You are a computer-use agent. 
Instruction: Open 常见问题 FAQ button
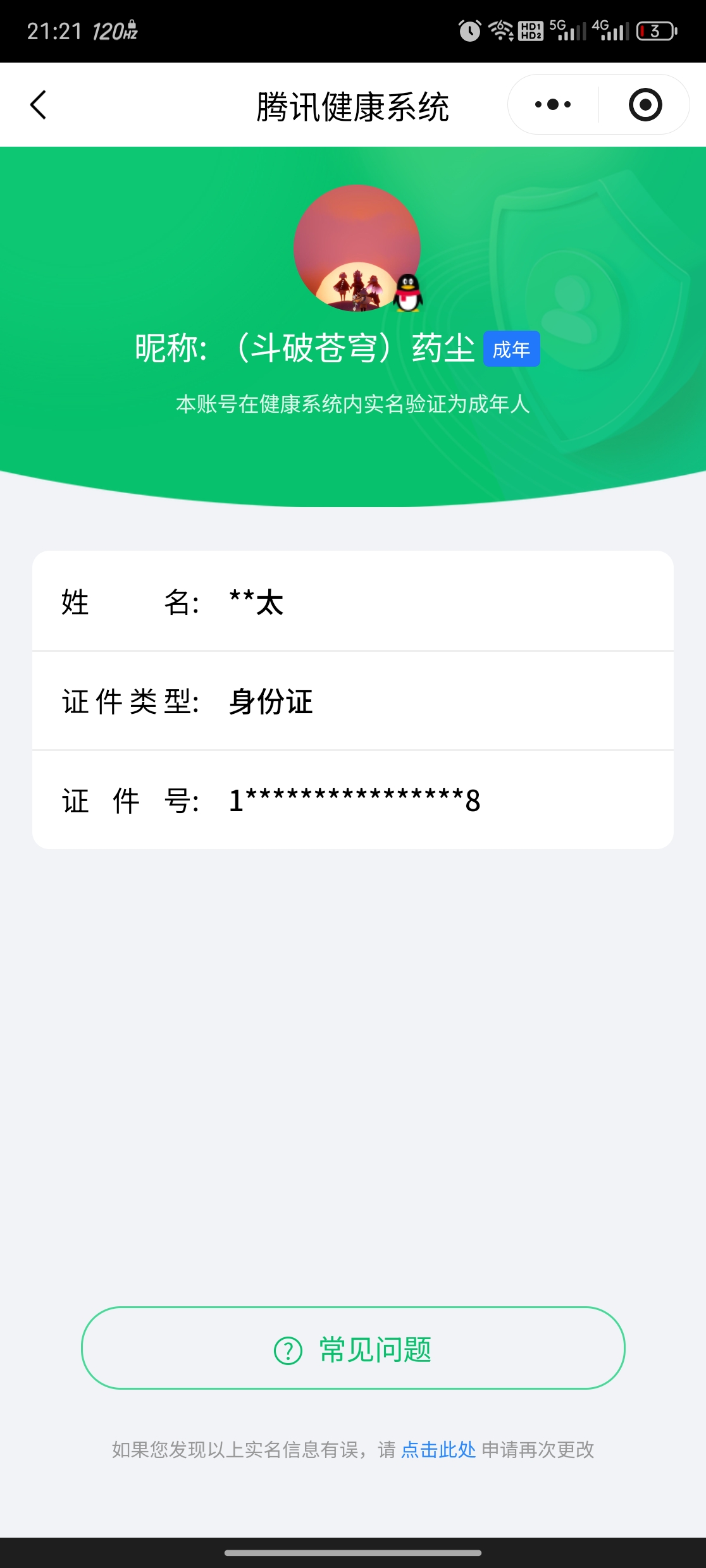coord(353,1349)
